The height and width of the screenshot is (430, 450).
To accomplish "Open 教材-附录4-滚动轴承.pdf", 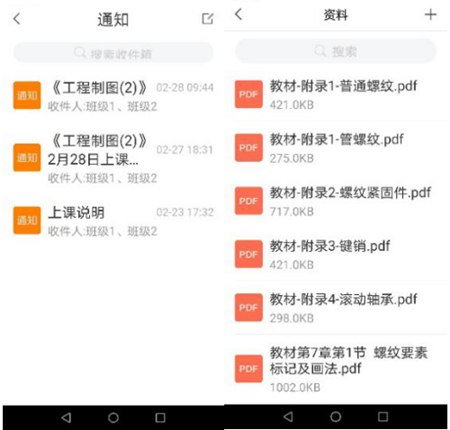I will pos(340,308).
